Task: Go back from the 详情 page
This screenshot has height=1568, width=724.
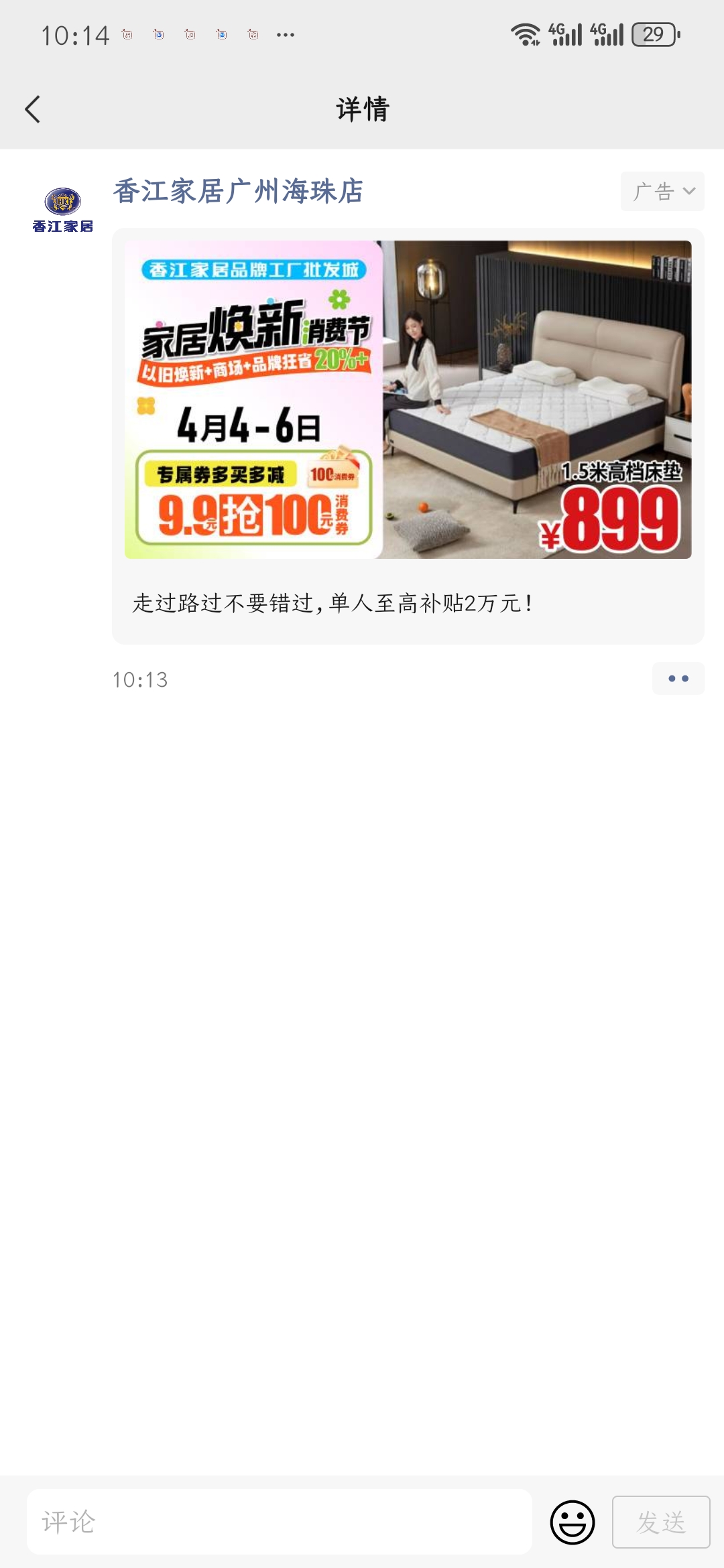Action: [x=32, y=109]
